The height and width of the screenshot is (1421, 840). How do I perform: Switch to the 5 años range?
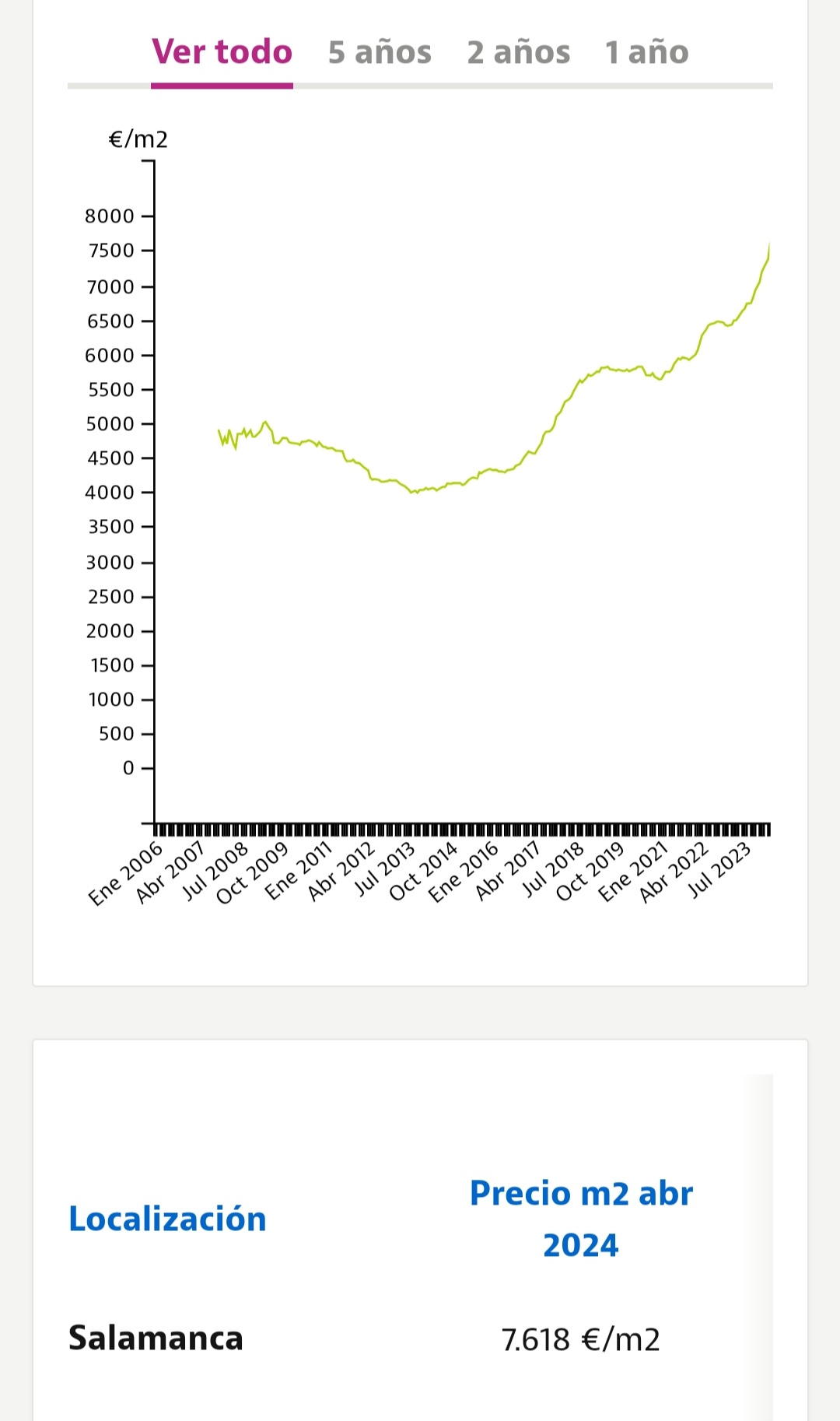click(380, 52)
